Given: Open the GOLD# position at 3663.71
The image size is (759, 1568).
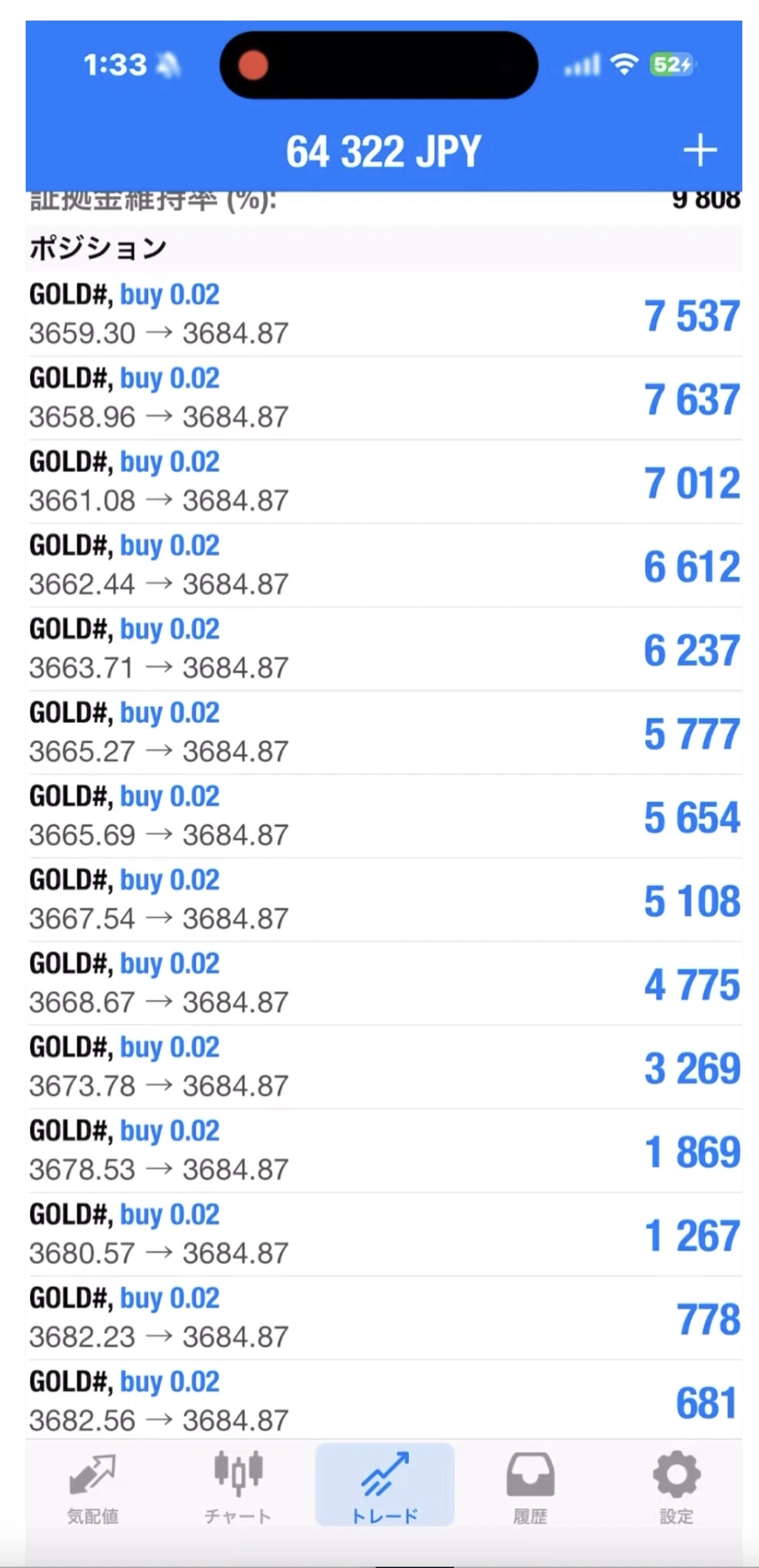Looking at the screenshot, I should tap(383, 649).
